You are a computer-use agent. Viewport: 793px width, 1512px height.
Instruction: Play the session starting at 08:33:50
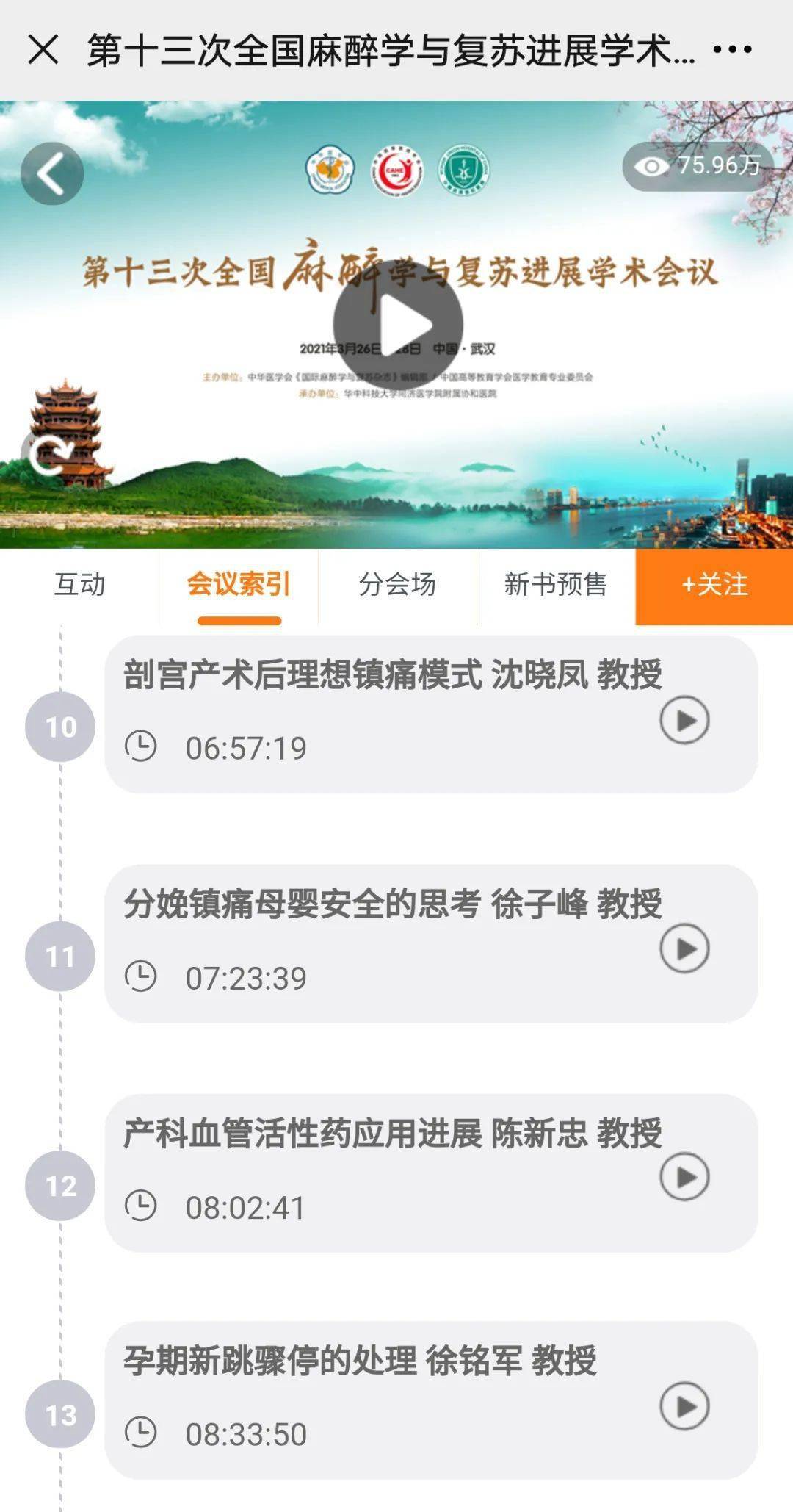point(684,1406)
